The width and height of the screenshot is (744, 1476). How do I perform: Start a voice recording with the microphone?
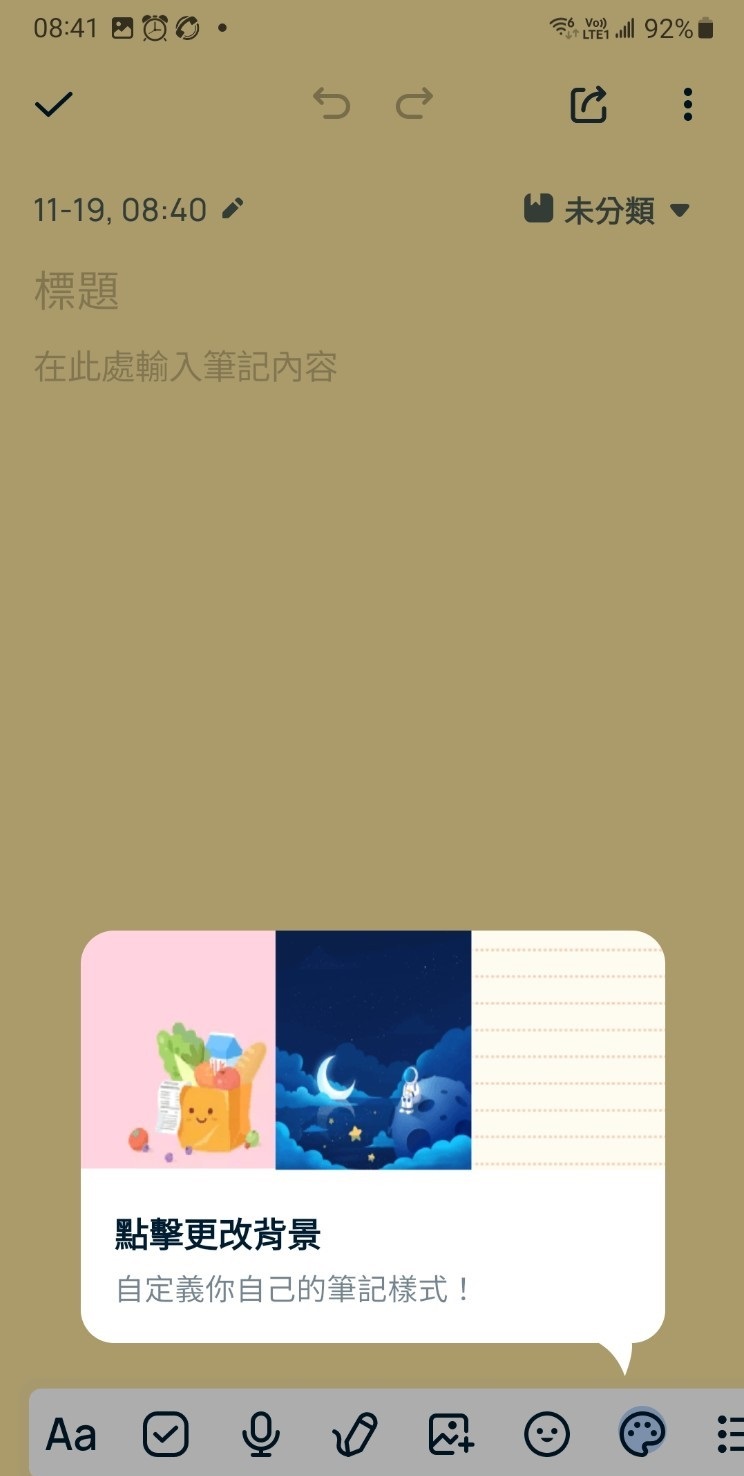pyautogui.click(x=261, y=1435)
